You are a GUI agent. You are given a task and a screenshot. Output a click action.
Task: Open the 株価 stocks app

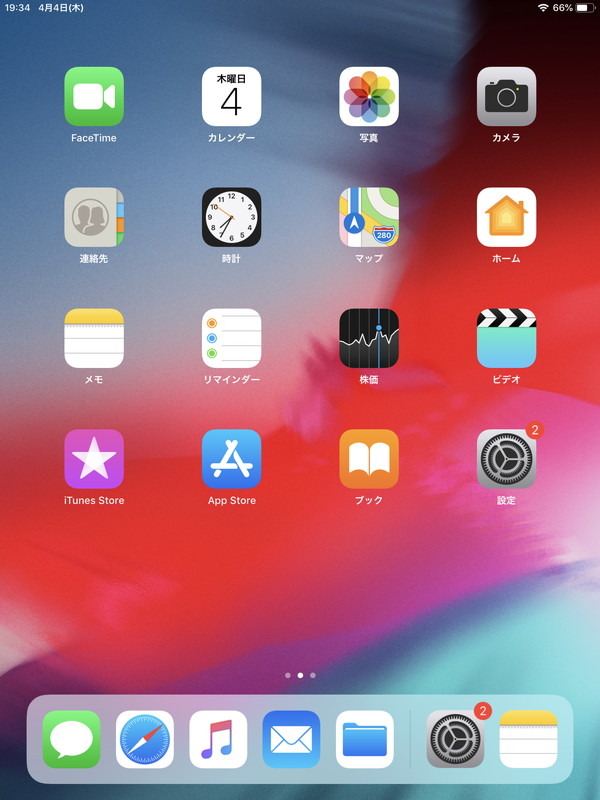[x=369, y=338]
